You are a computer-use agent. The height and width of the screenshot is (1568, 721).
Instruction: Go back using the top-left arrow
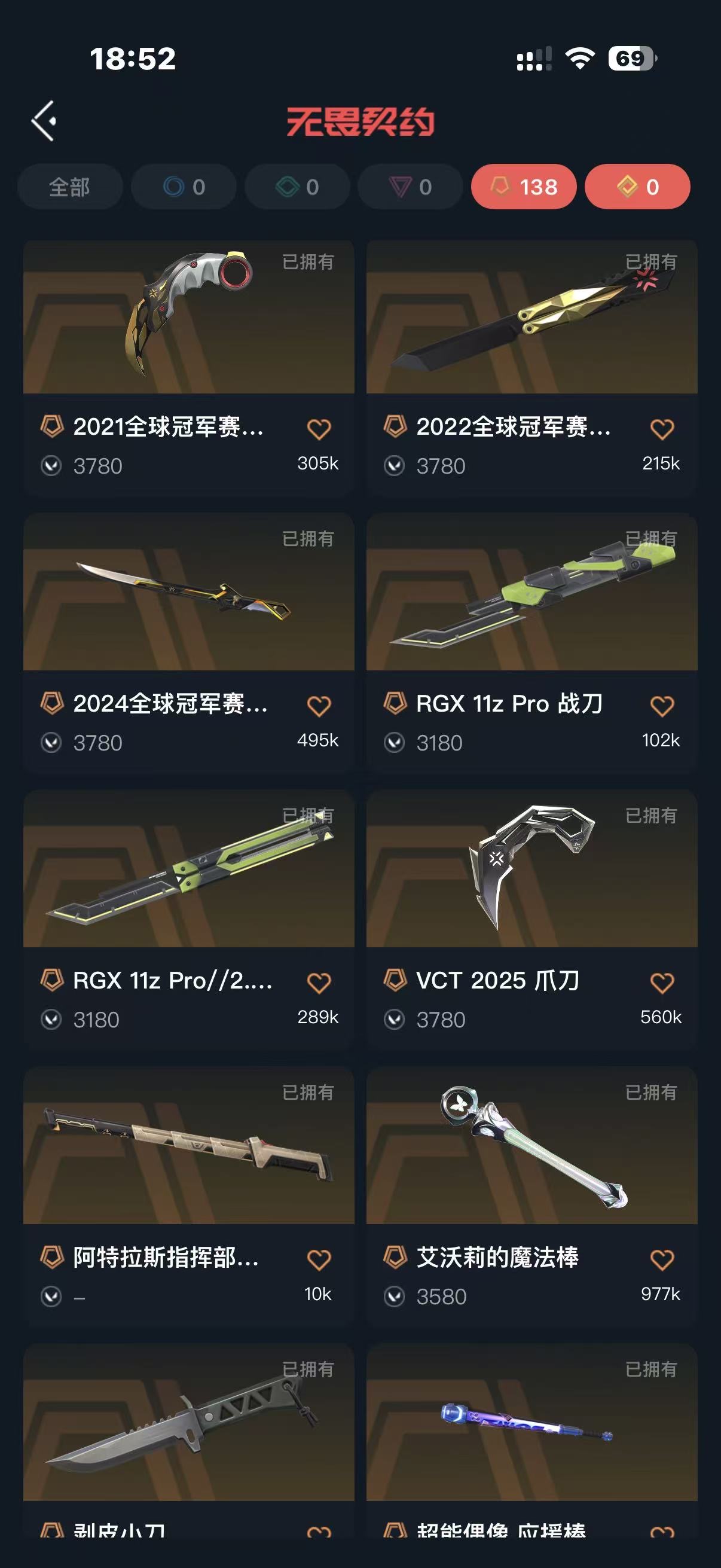pyautogui.click(x=44, y=121)
